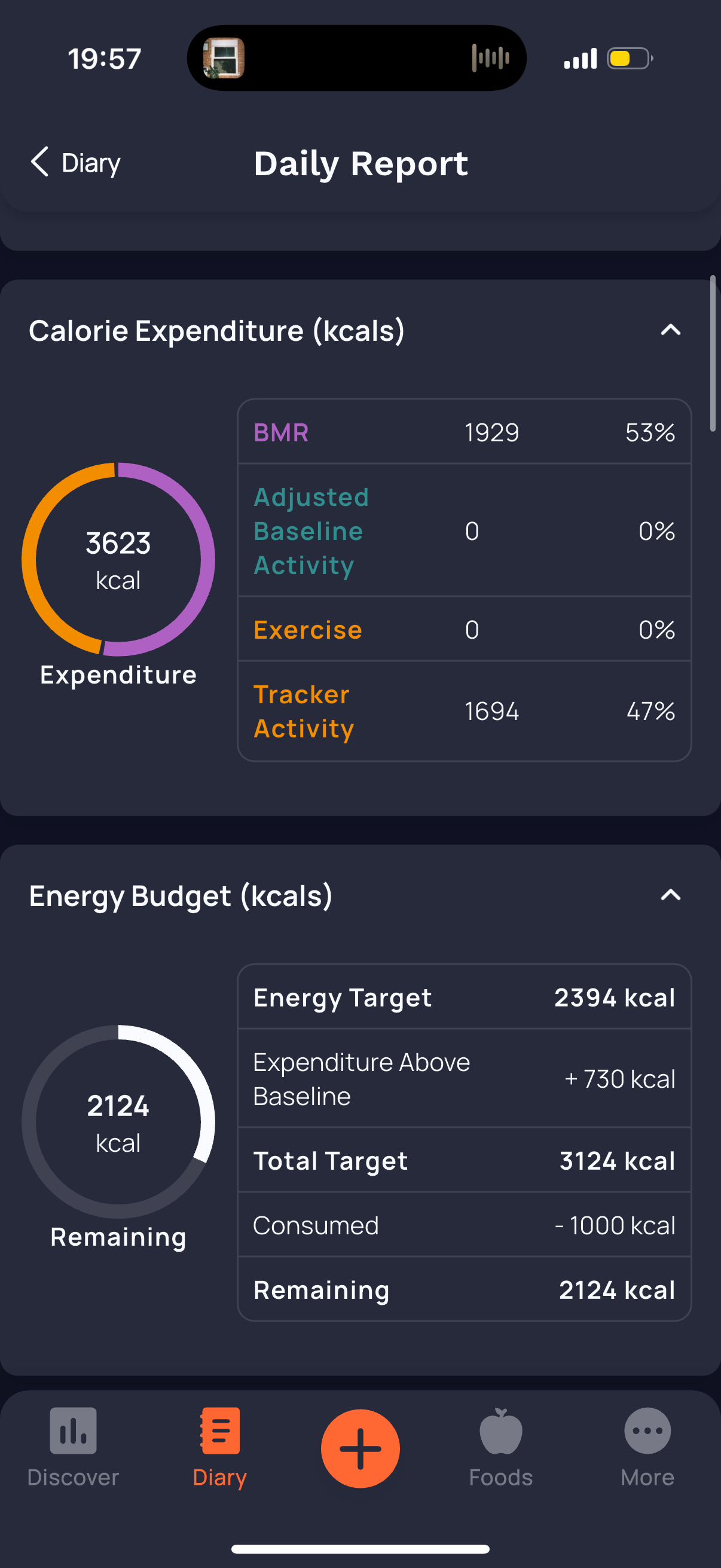Collapse the Calorie Expenditure section
Screen dimensions: 721x1568
(x=670, y=331)
